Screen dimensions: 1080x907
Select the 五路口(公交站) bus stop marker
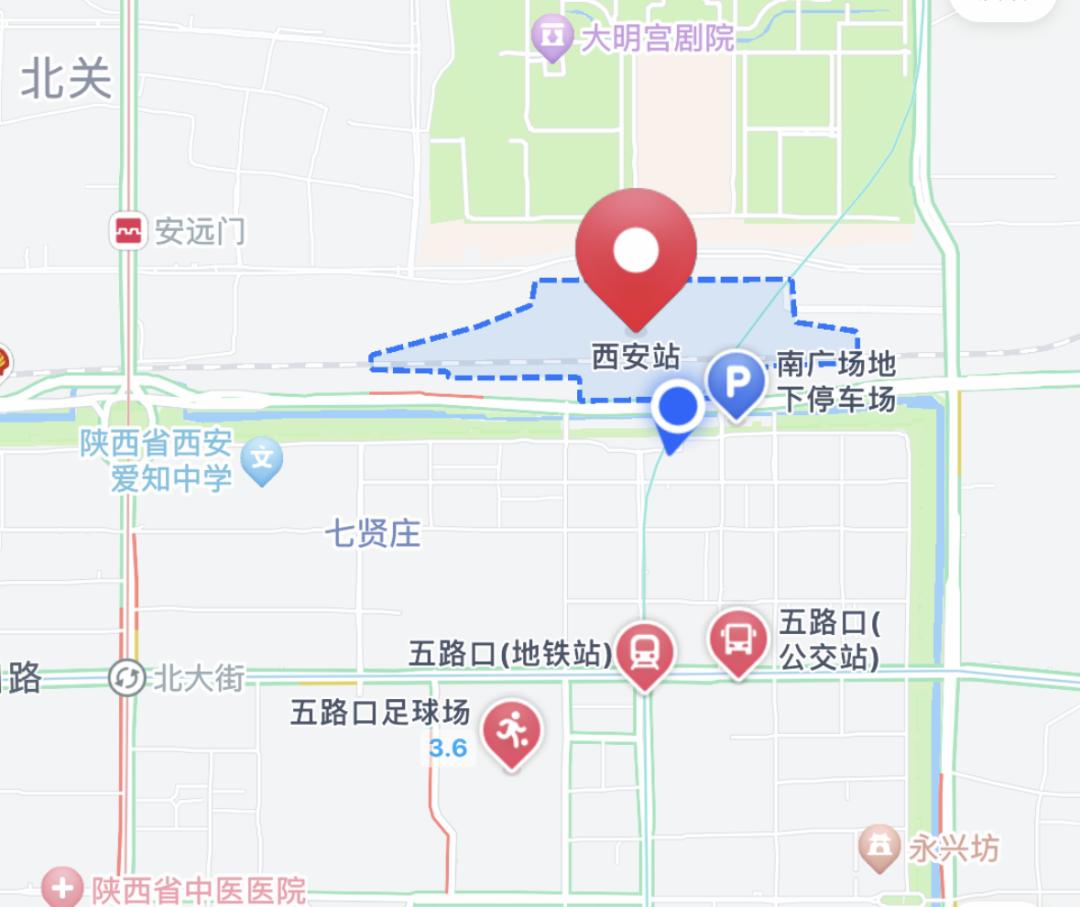click(738, 638)
